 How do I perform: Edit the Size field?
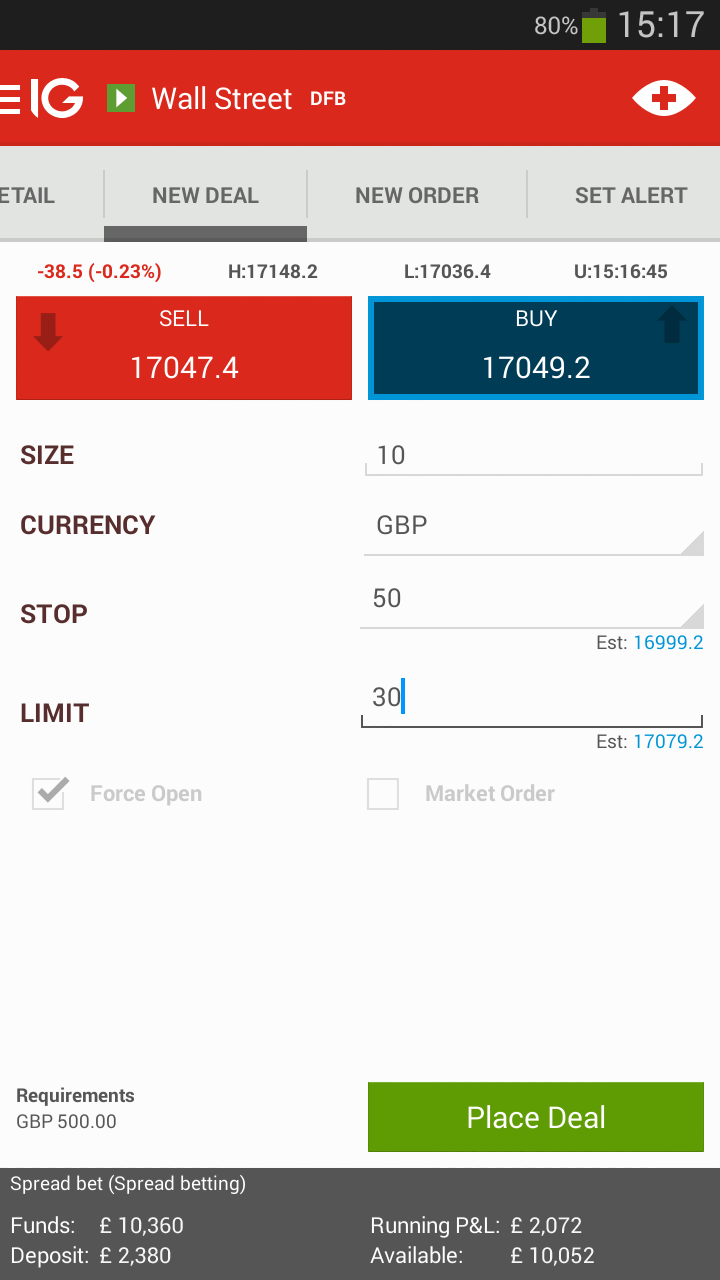(x=533, y=456)
